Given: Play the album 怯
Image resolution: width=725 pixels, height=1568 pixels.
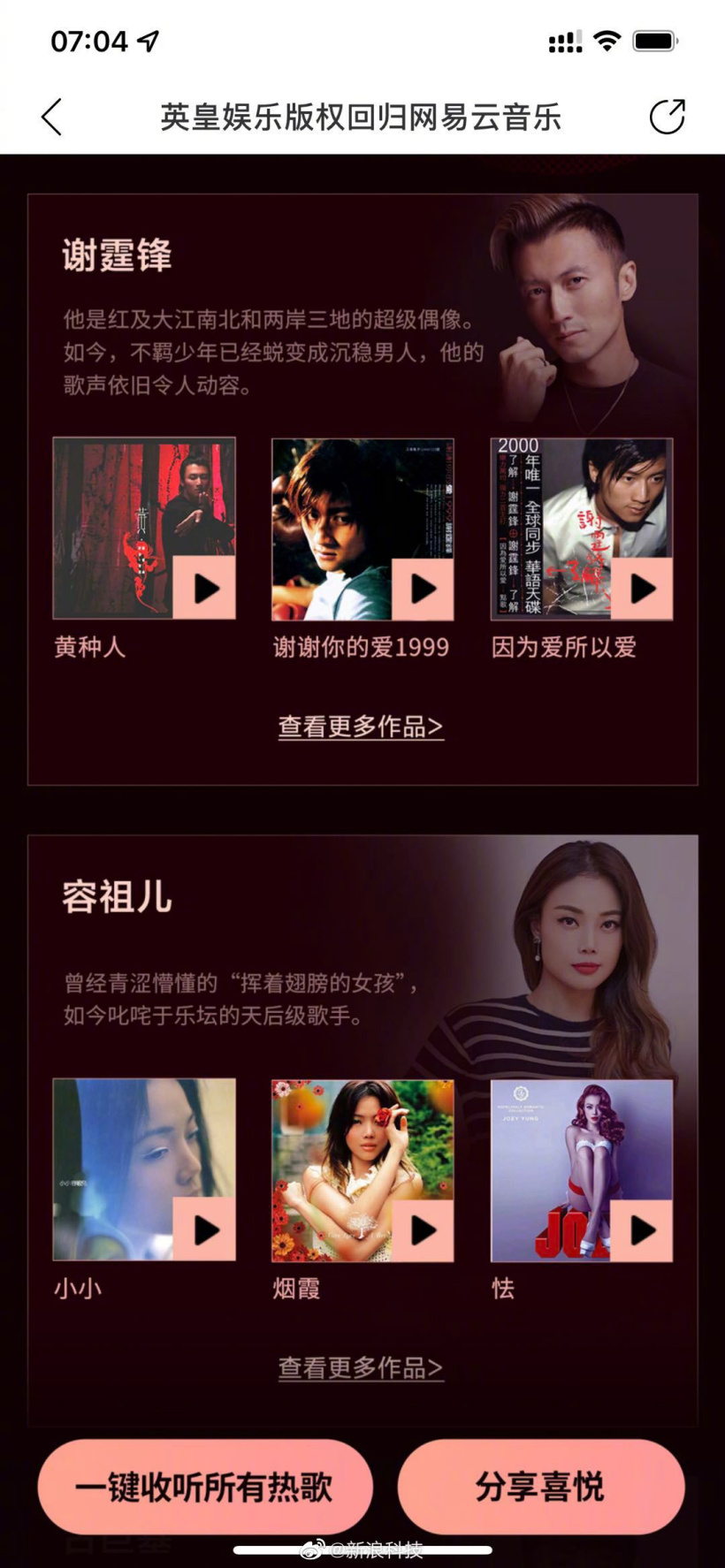Looking at the screenshot, I should tap(642, 1229).
